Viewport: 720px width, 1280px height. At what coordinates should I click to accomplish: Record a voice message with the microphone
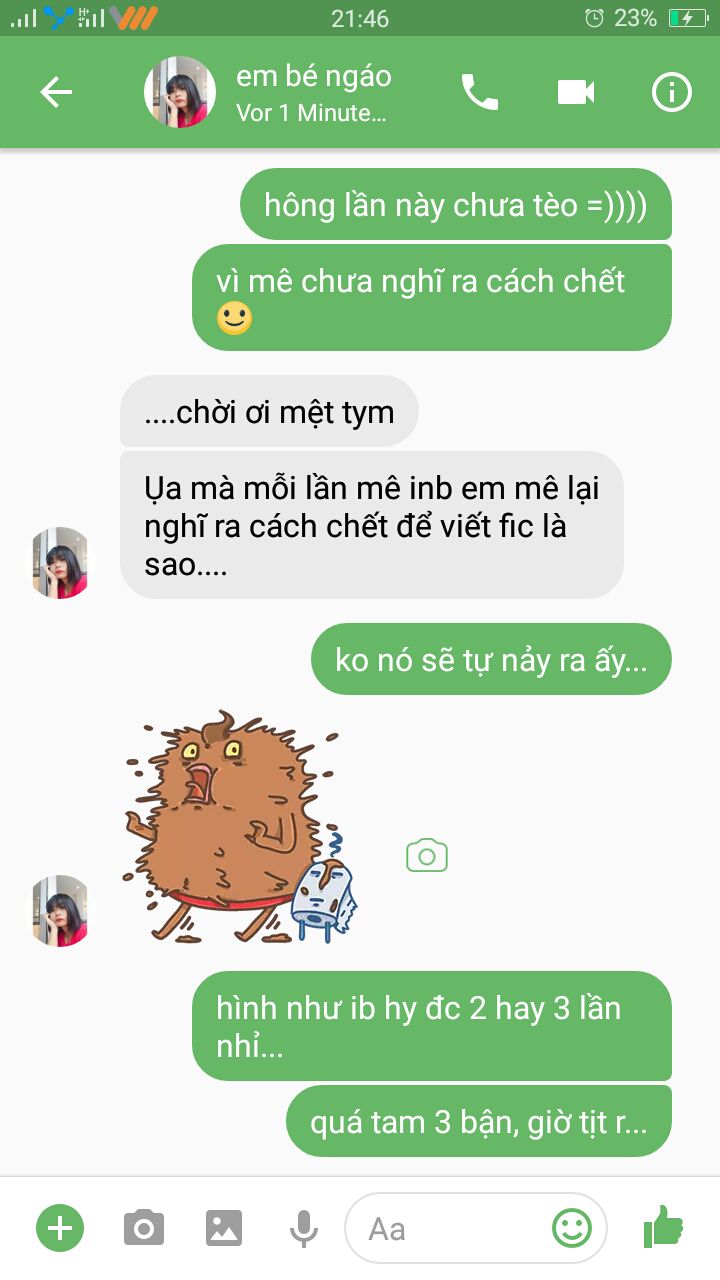tap(303, 1228)
